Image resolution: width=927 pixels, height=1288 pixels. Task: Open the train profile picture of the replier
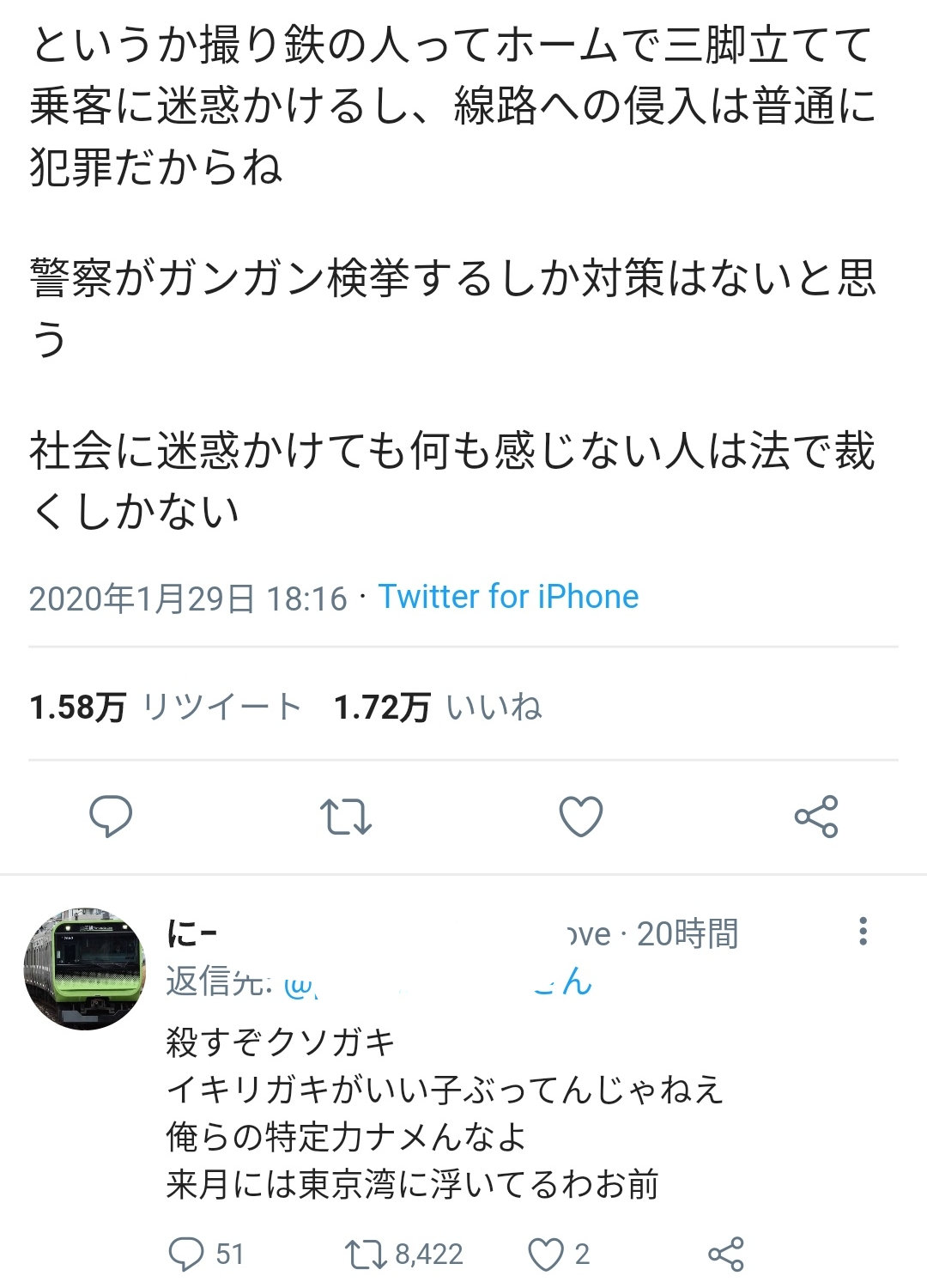point(84,968)
